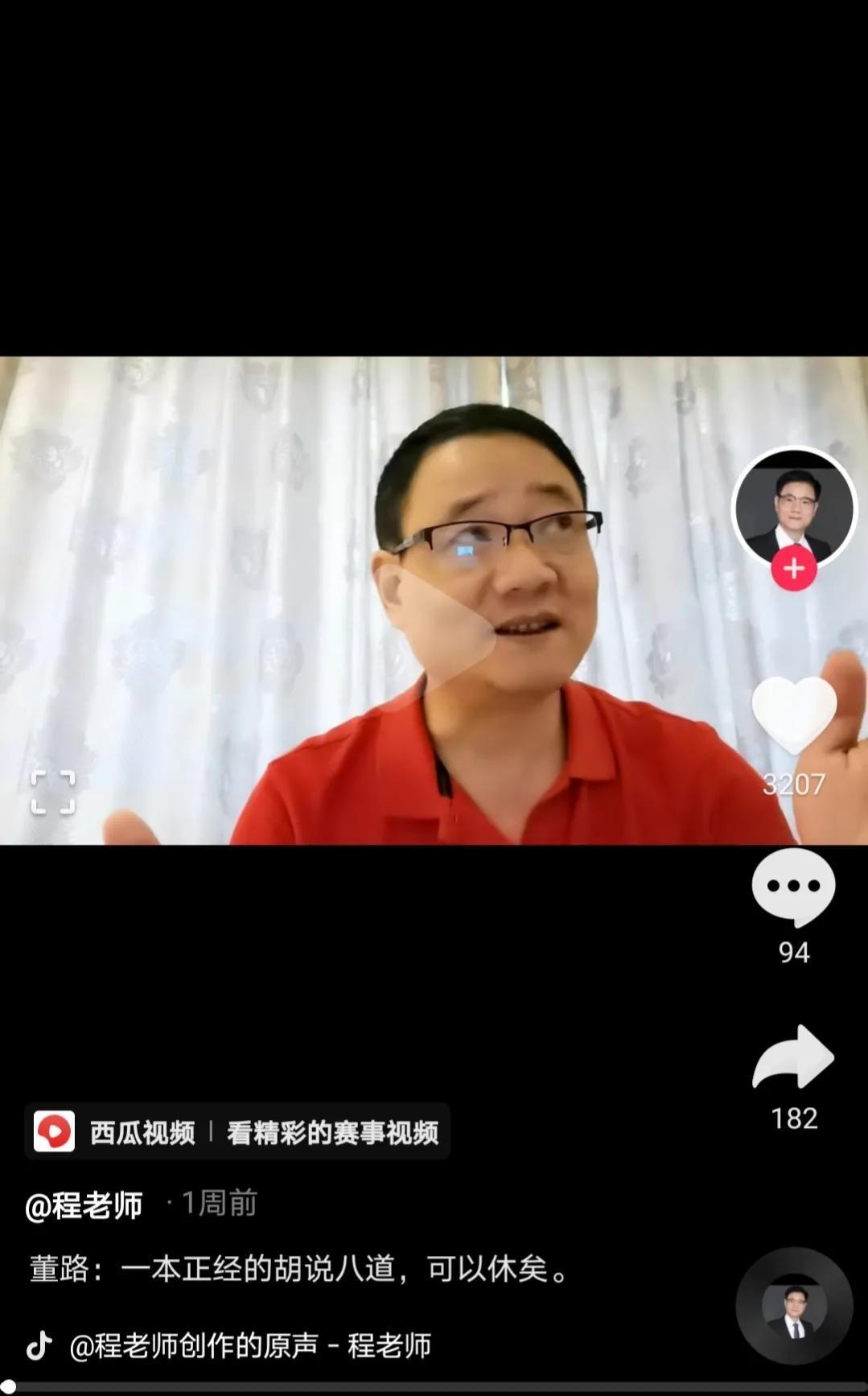Follow 程老师 with the red plus
The width and height of the screenshot is (868, 1396).
pos(794,569)
